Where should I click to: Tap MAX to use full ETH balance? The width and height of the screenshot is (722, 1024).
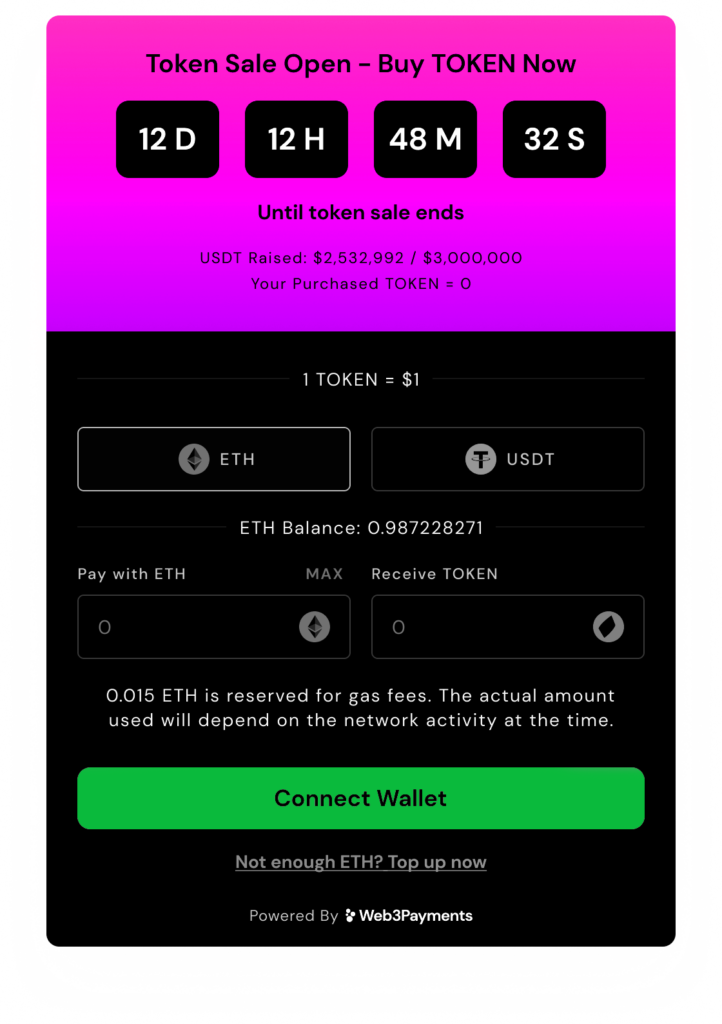click(x=324, y=574)
